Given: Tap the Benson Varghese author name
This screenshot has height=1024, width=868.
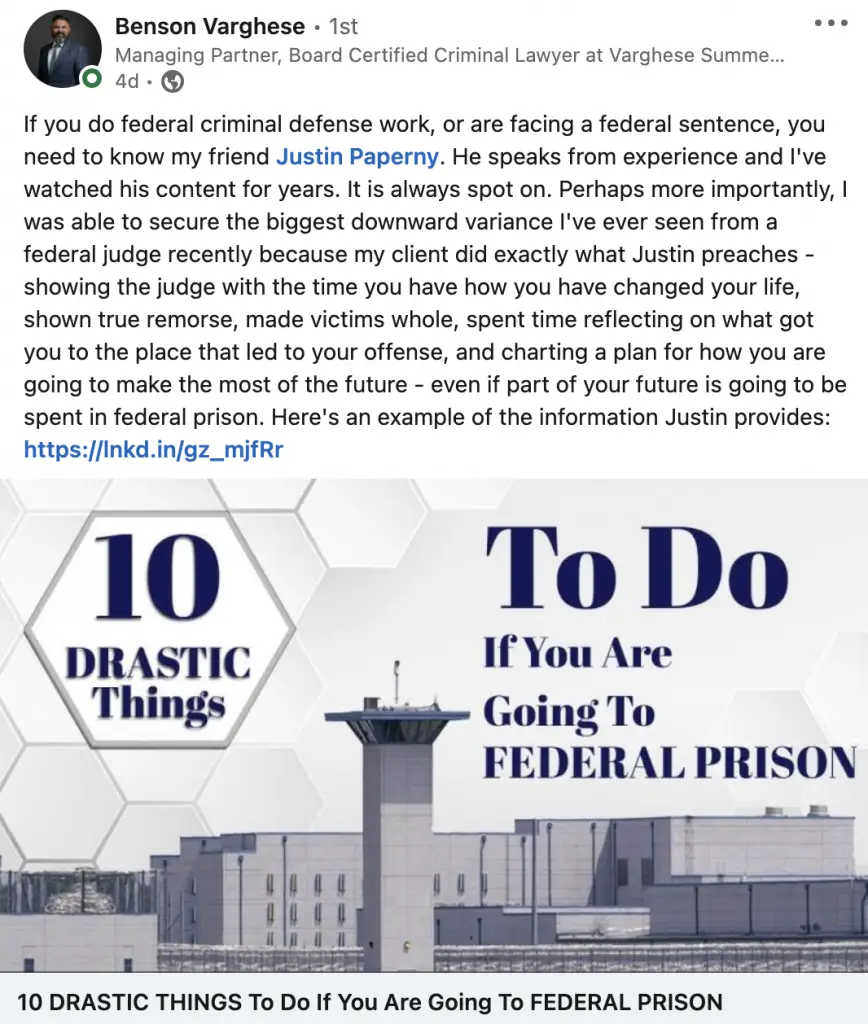Looking at the screenshot, I should pos(212,26).
